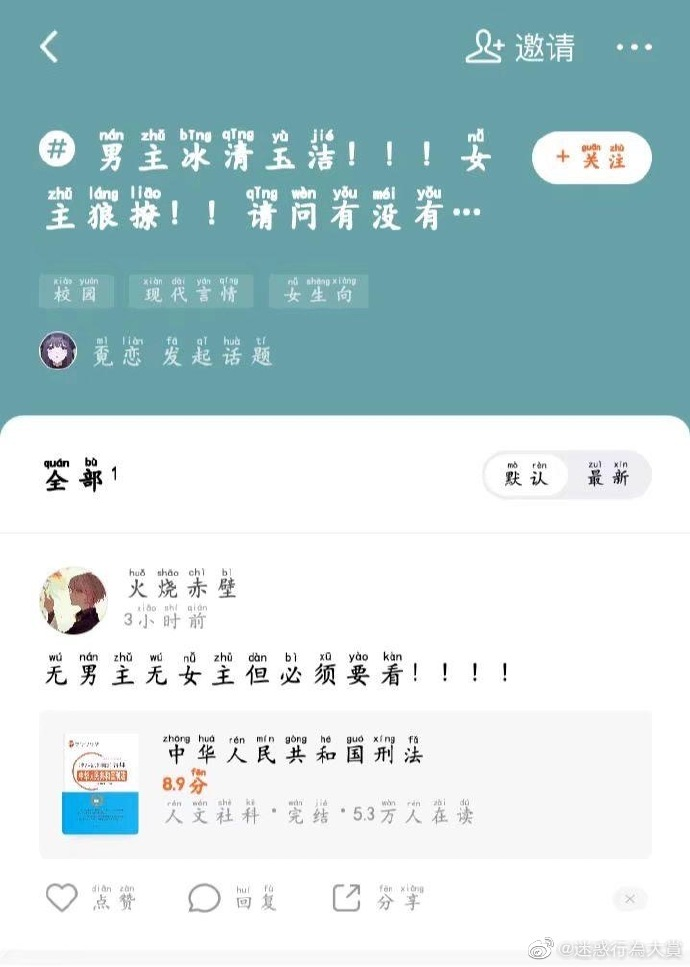The width and height of the screenshot is (690, 967).
Task: Open the 女生向 tag
Action: tap(318, 292)
